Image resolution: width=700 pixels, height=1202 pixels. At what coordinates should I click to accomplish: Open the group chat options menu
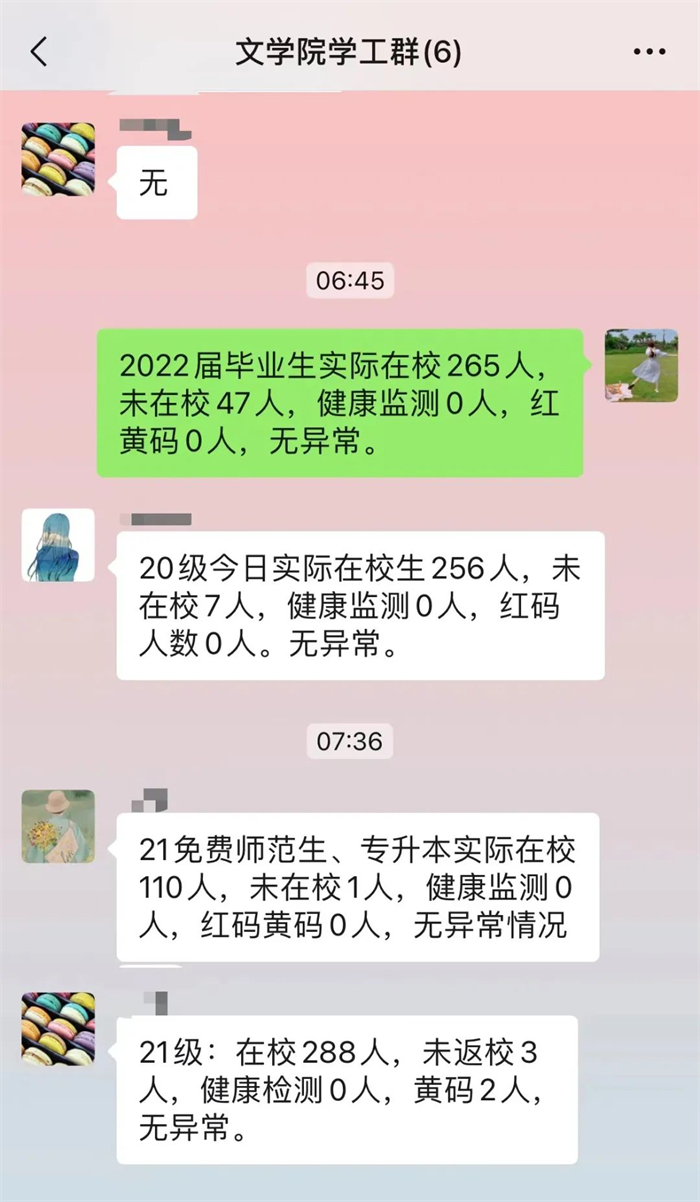[649, 52]
